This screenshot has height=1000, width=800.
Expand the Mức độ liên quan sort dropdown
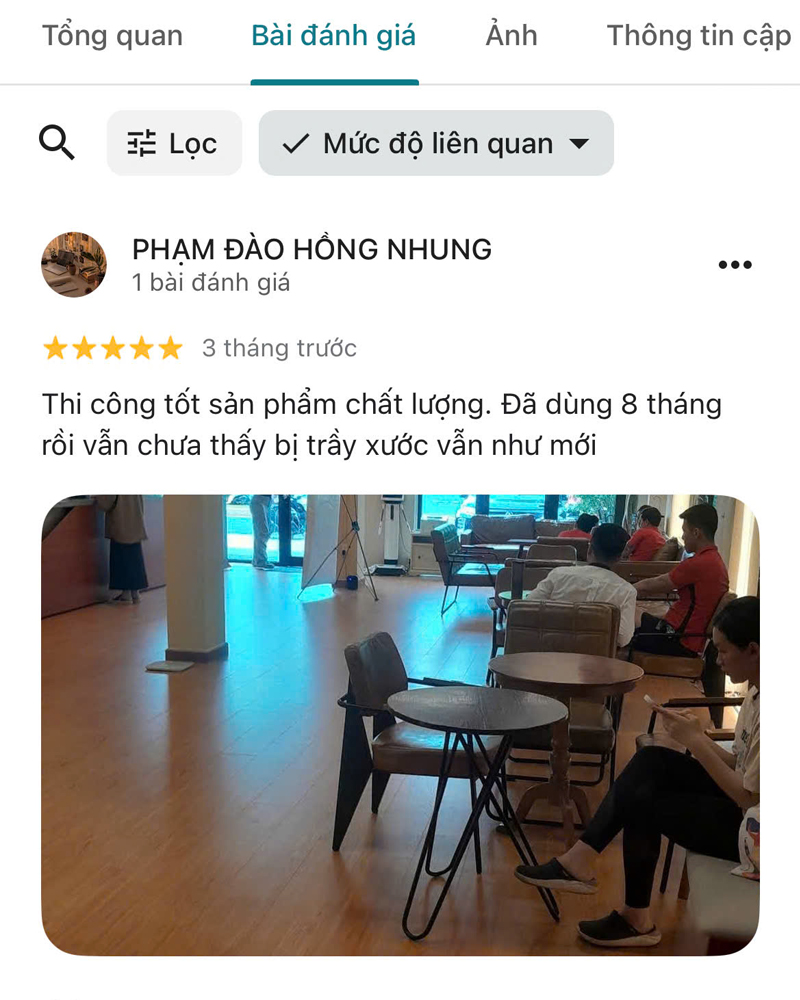(436, 143)
